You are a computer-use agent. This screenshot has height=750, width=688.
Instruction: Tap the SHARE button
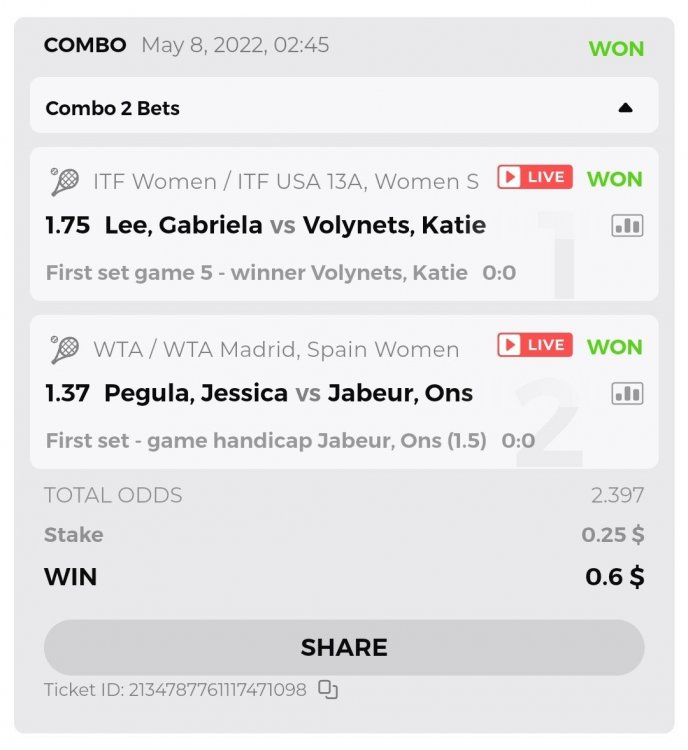click(x=344, y=647)
